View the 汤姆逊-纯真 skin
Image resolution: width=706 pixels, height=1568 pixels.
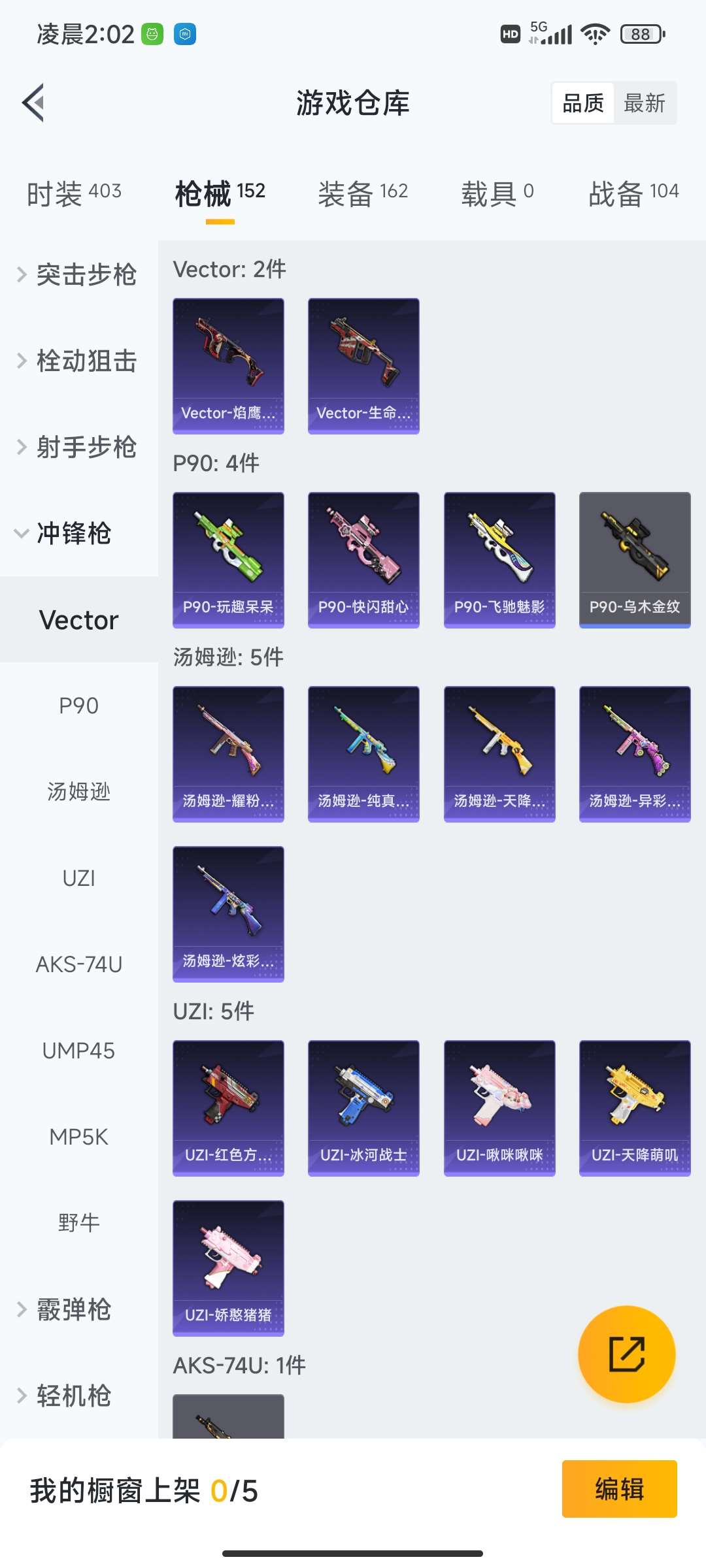(x=363, y=754)
